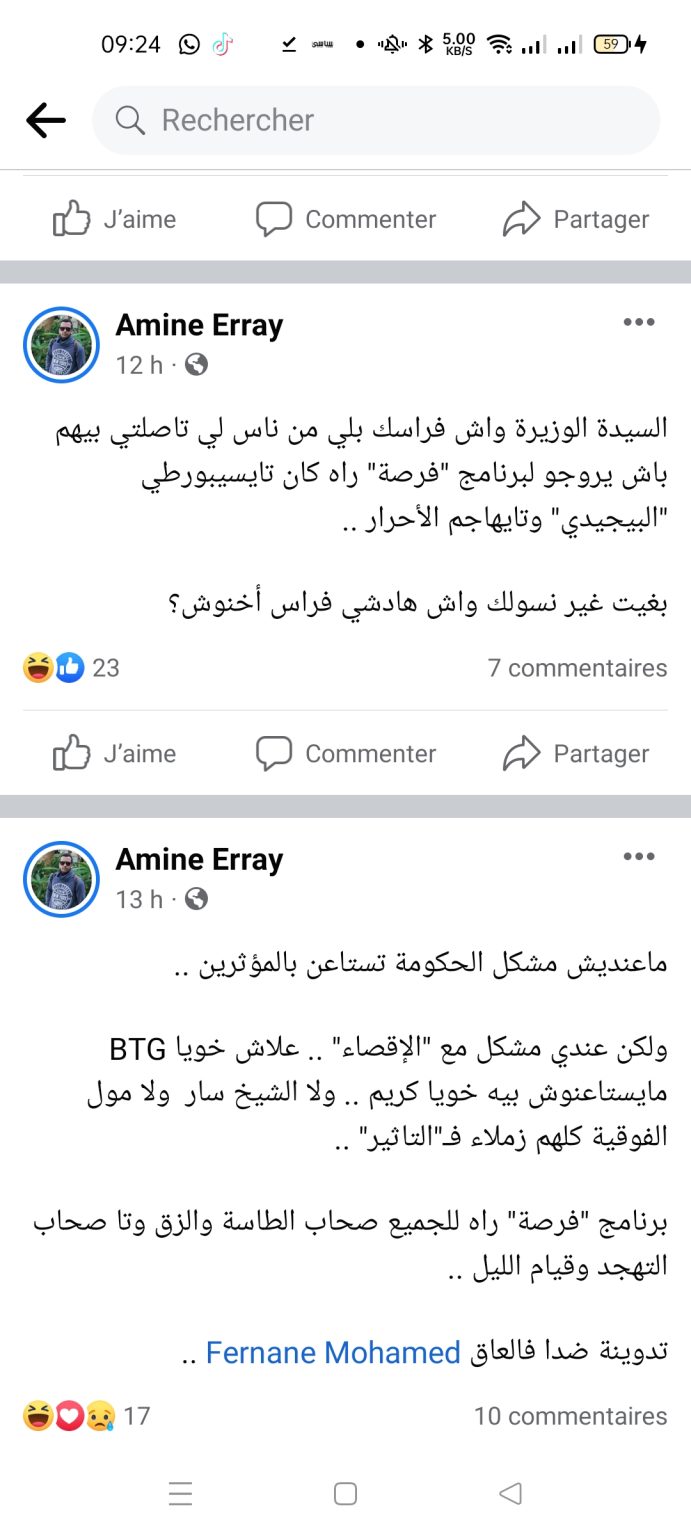
Task: Open Fernane Mohamed's profile link
Action: [333, 1353]
